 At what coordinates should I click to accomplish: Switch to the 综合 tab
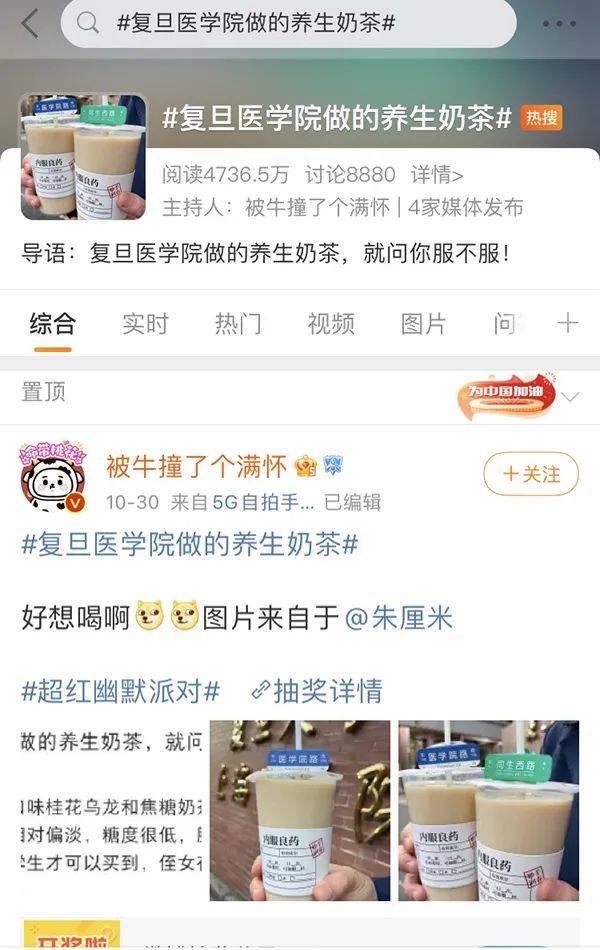tap(52, 324)
